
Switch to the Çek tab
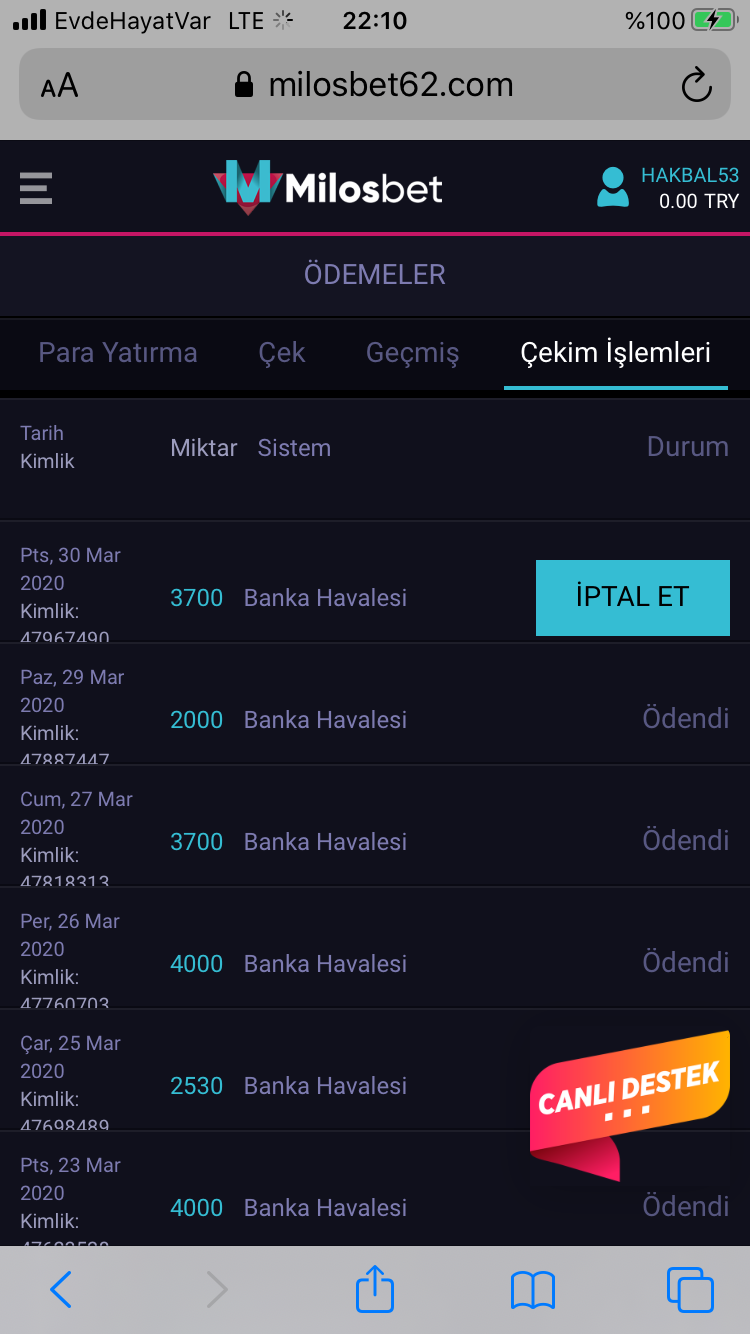point(281,352)
